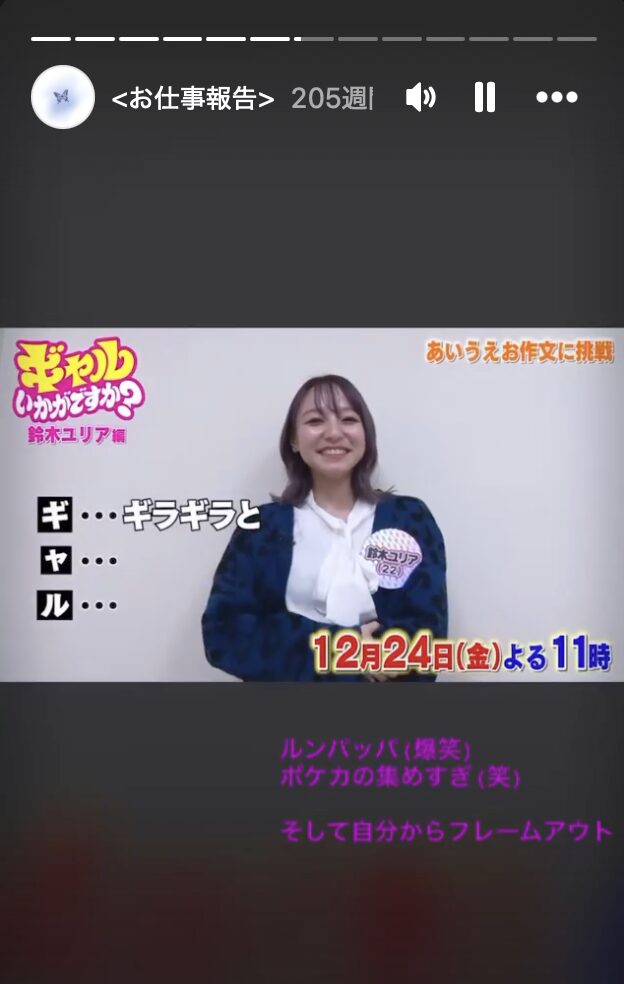Open the お仕事報告 highlight title
Image resolution: width=624 pixels, height=984 pixels.
pyautogui.click(x=193, y=98)
